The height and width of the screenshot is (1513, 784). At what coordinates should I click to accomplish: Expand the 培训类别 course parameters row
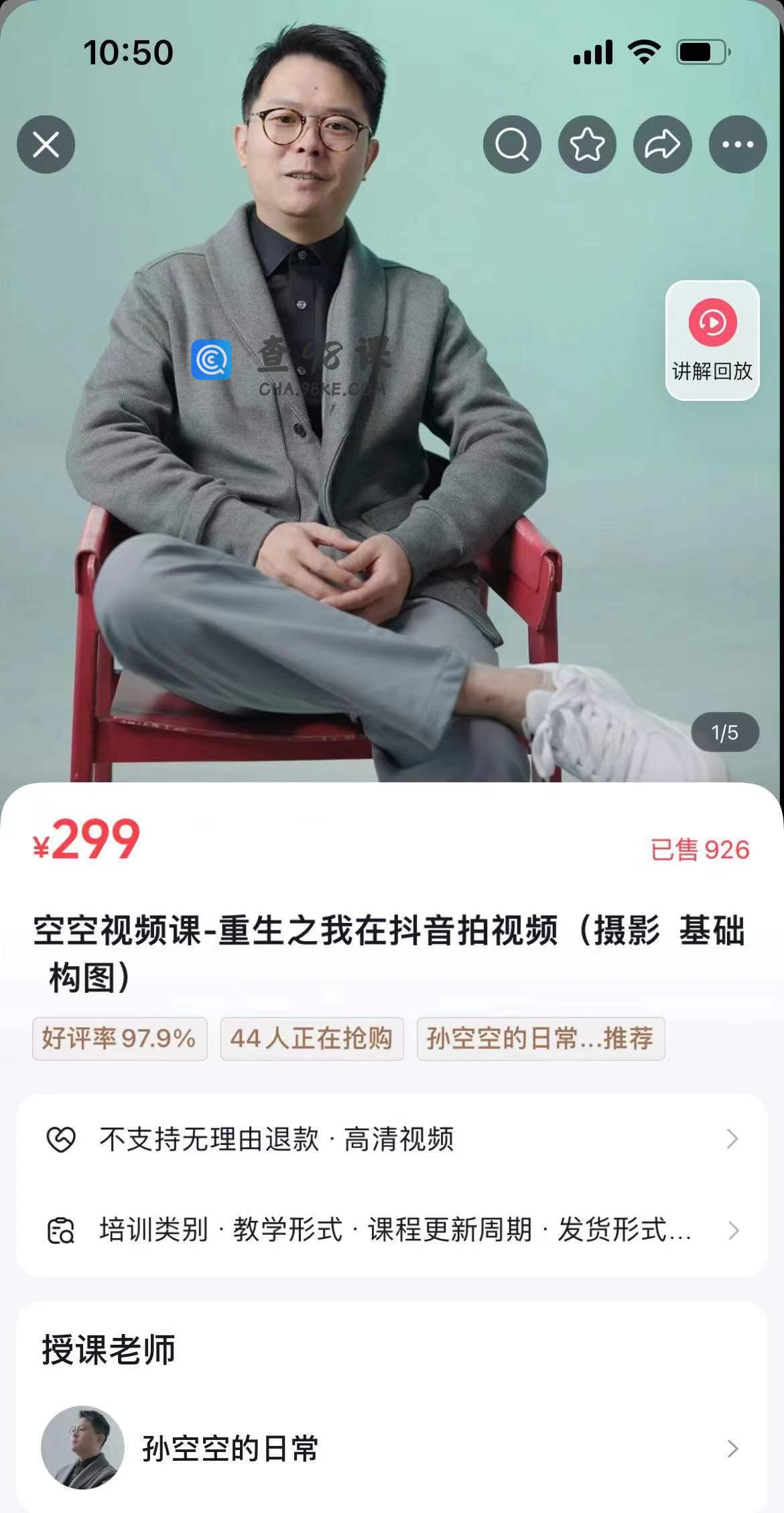click(x=392, y=1230)
